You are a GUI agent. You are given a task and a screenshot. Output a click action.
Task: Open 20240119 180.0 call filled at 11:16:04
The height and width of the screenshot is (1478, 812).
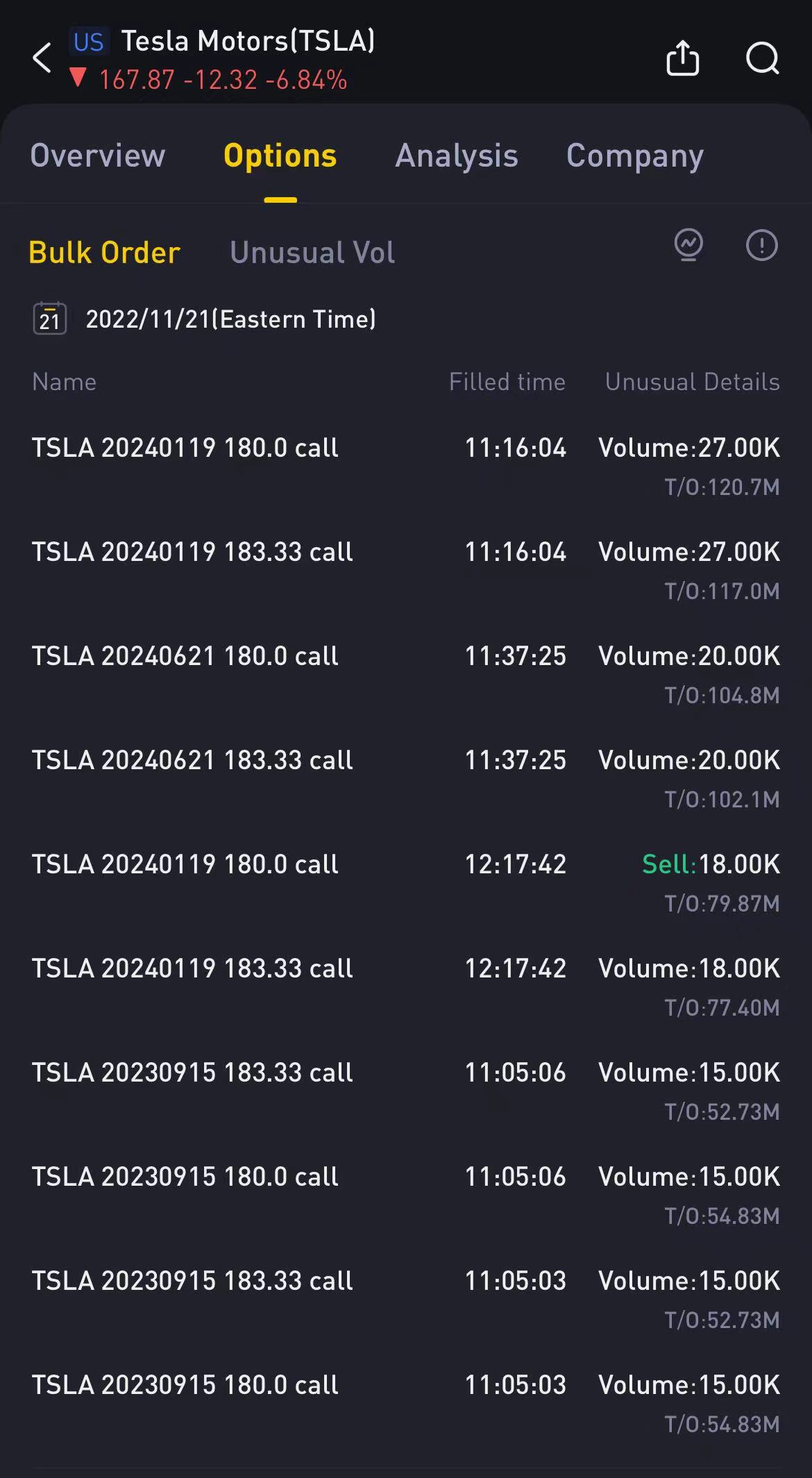tap(406, 465)
